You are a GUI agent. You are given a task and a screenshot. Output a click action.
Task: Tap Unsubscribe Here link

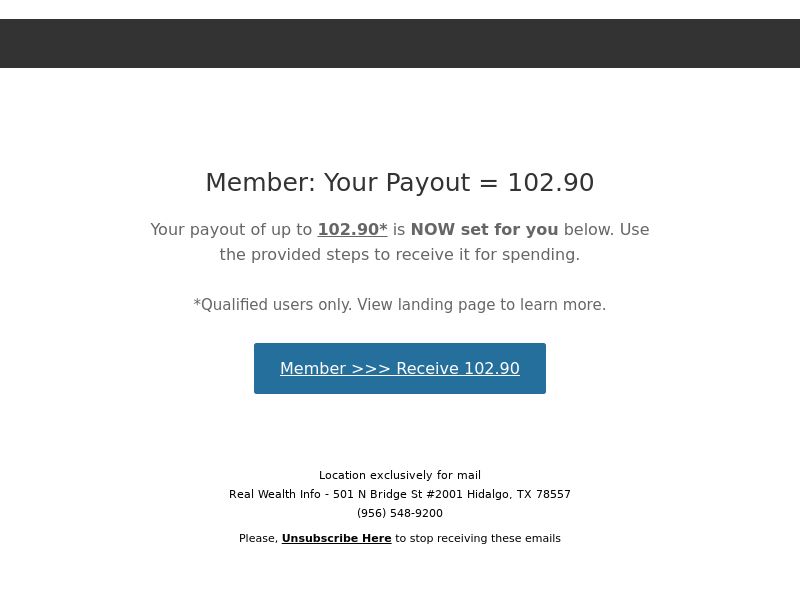[x=336, y=538]
